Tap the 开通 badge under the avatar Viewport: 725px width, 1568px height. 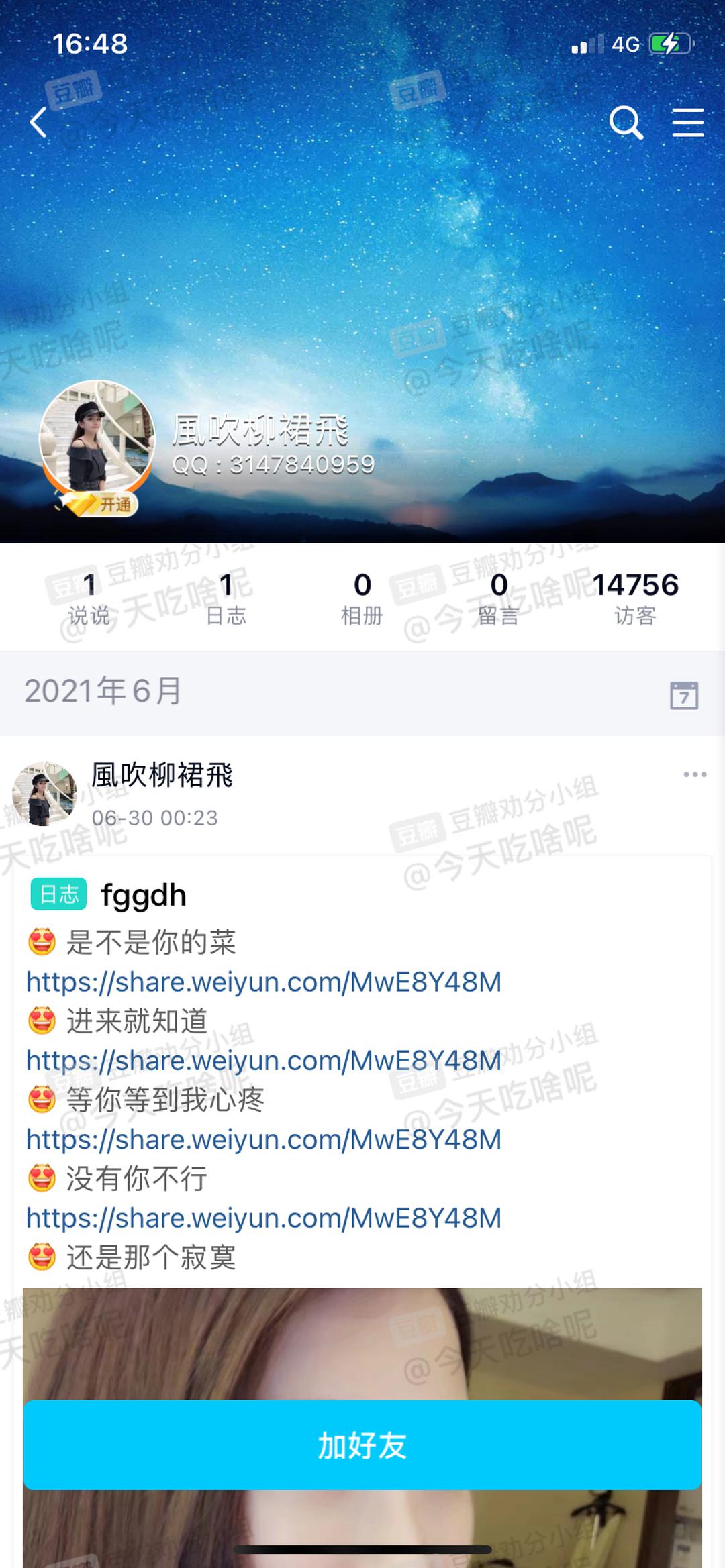(107, 505)
